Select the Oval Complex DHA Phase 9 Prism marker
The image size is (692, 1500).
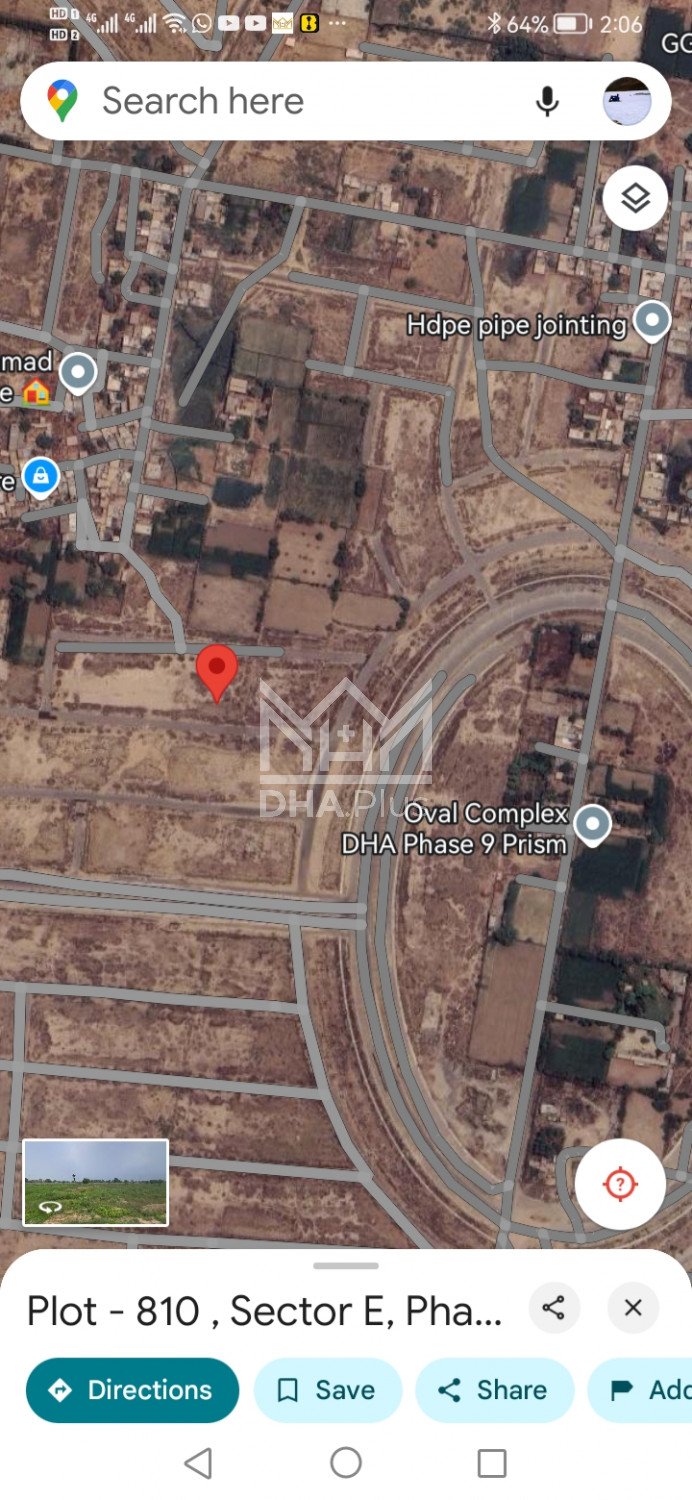(x=593, y=825)
